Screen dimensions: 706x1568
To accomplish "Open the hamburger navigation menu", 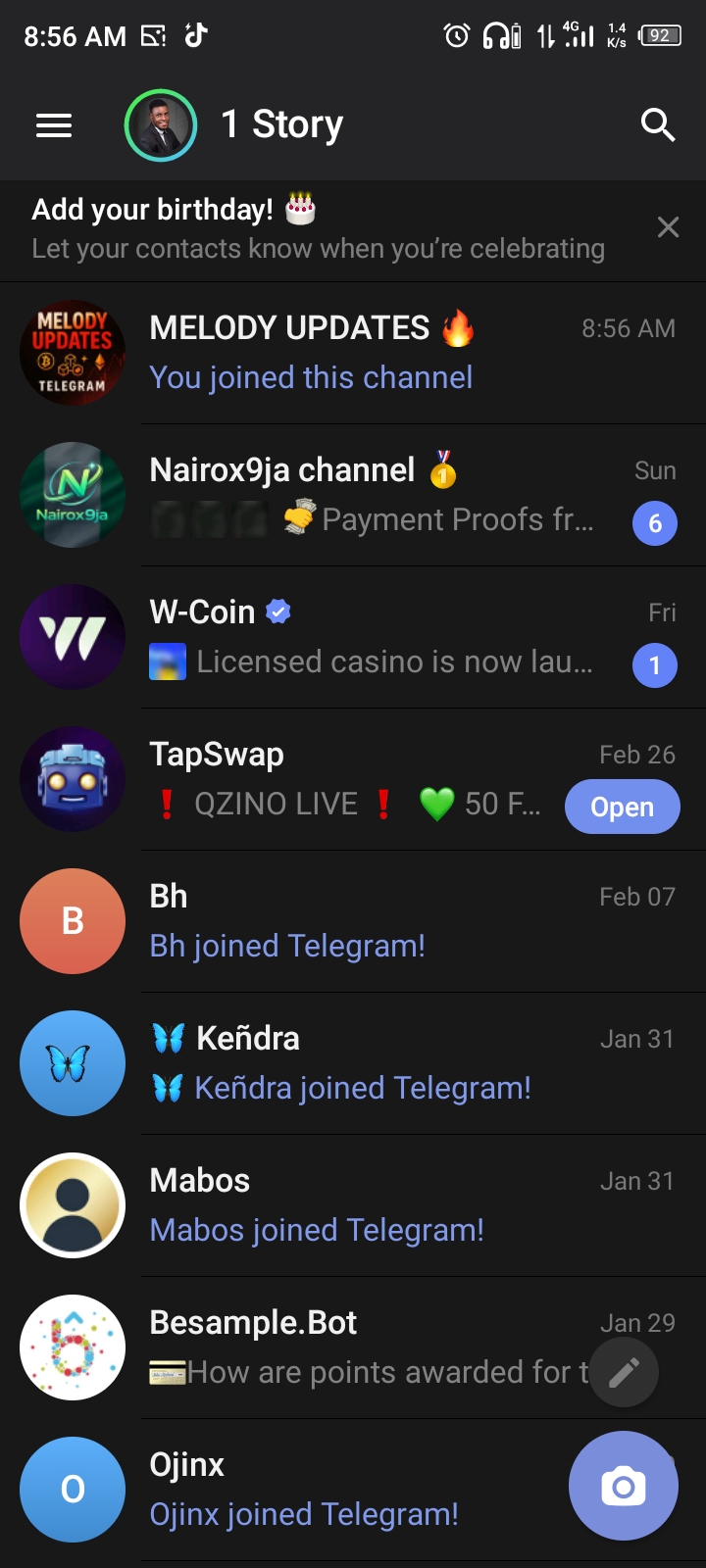I will 54,125.
